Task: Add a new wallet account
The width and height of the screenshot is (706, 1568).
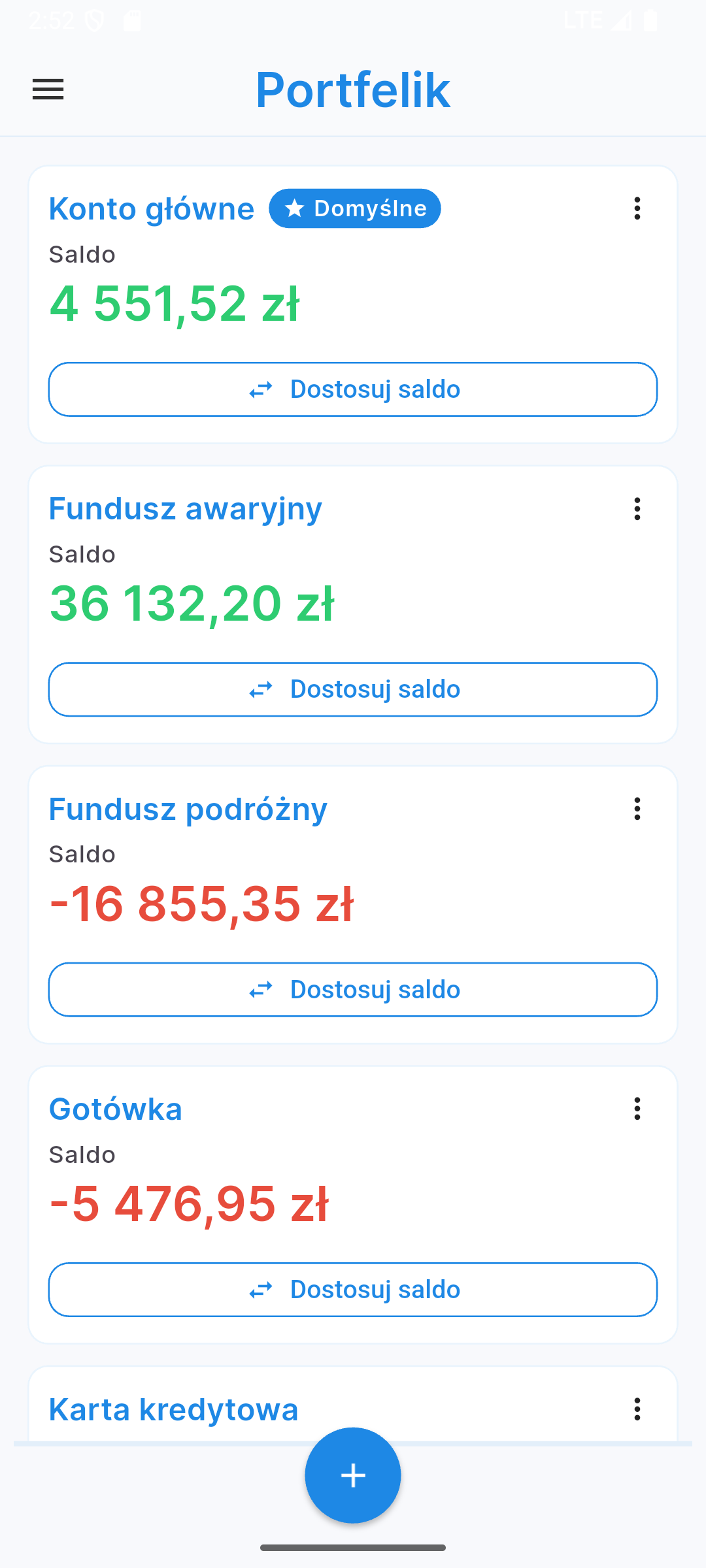Action: tap(353, 1475)
